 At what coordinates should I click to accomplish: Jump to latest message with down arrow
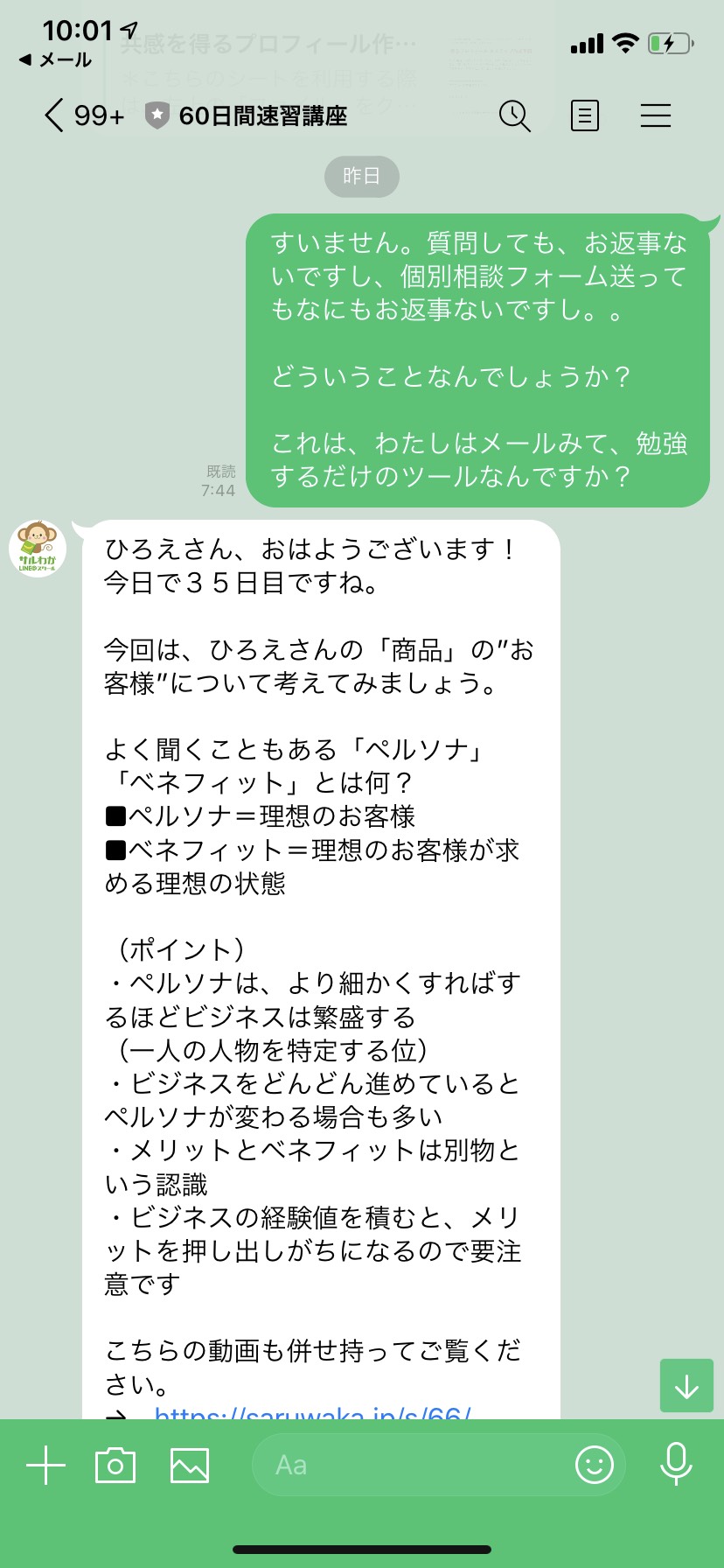pyautogui.click(x=687, y=1385)
